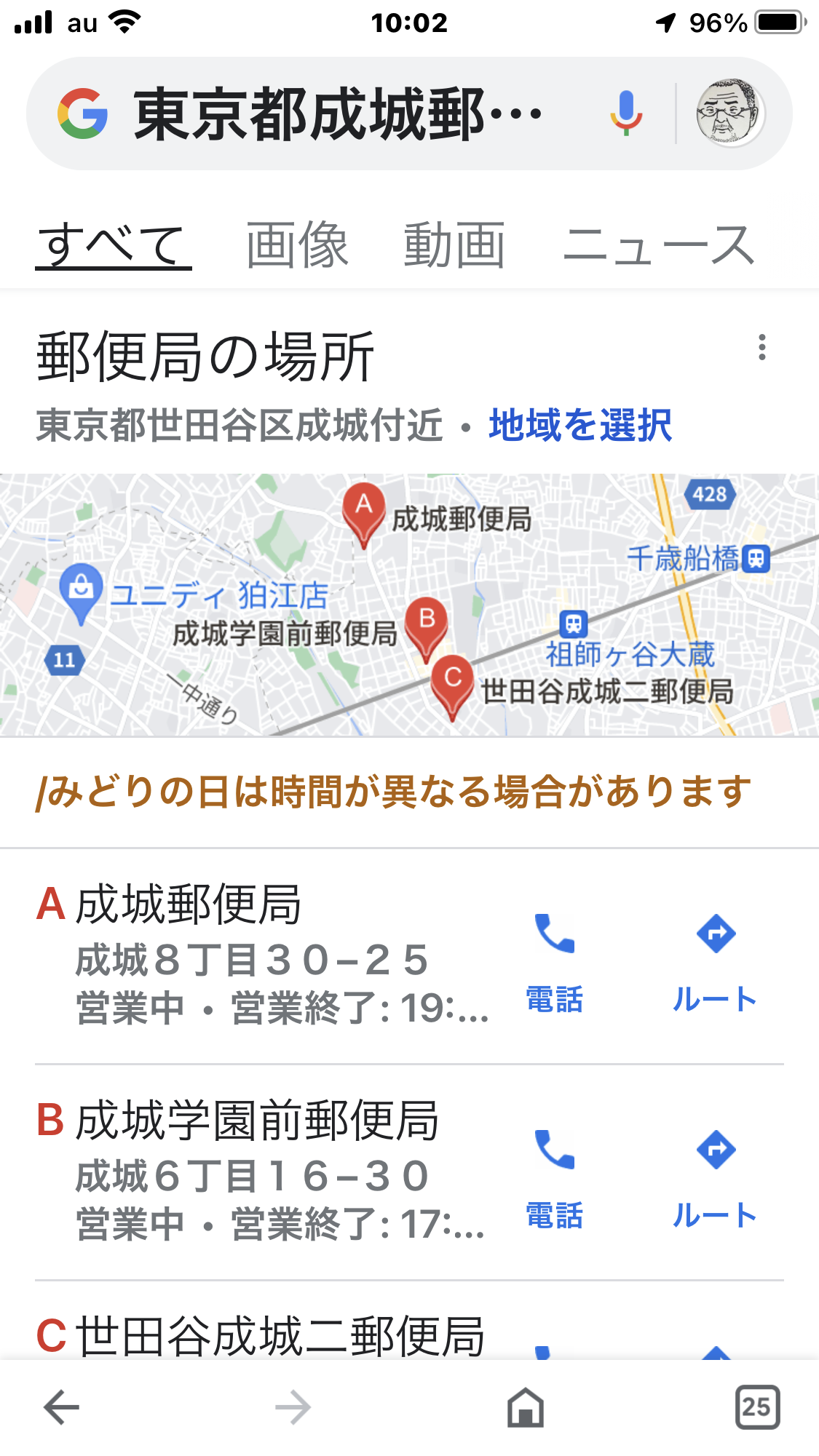Call 成城学園前郵便局 with the 電話 button
819x1456 pixels.
(555, 1173)
